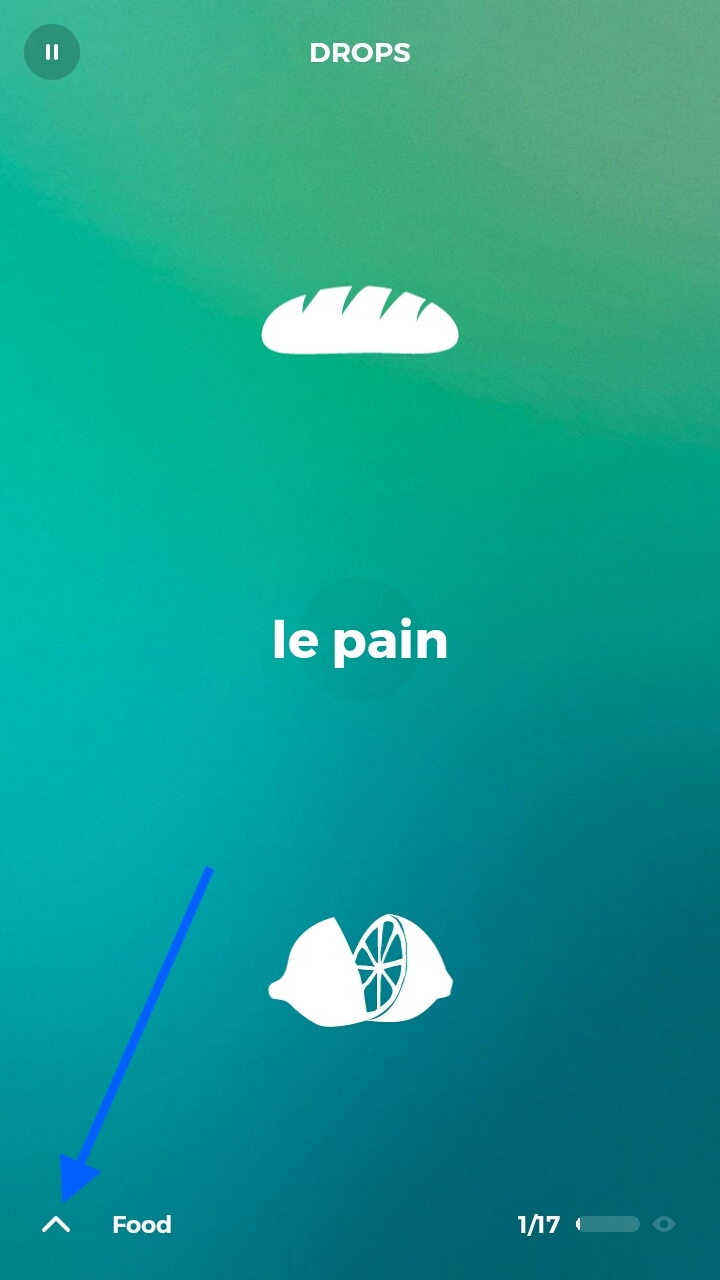
Task: Tap the word le pain
Action: tap(360, 640)
